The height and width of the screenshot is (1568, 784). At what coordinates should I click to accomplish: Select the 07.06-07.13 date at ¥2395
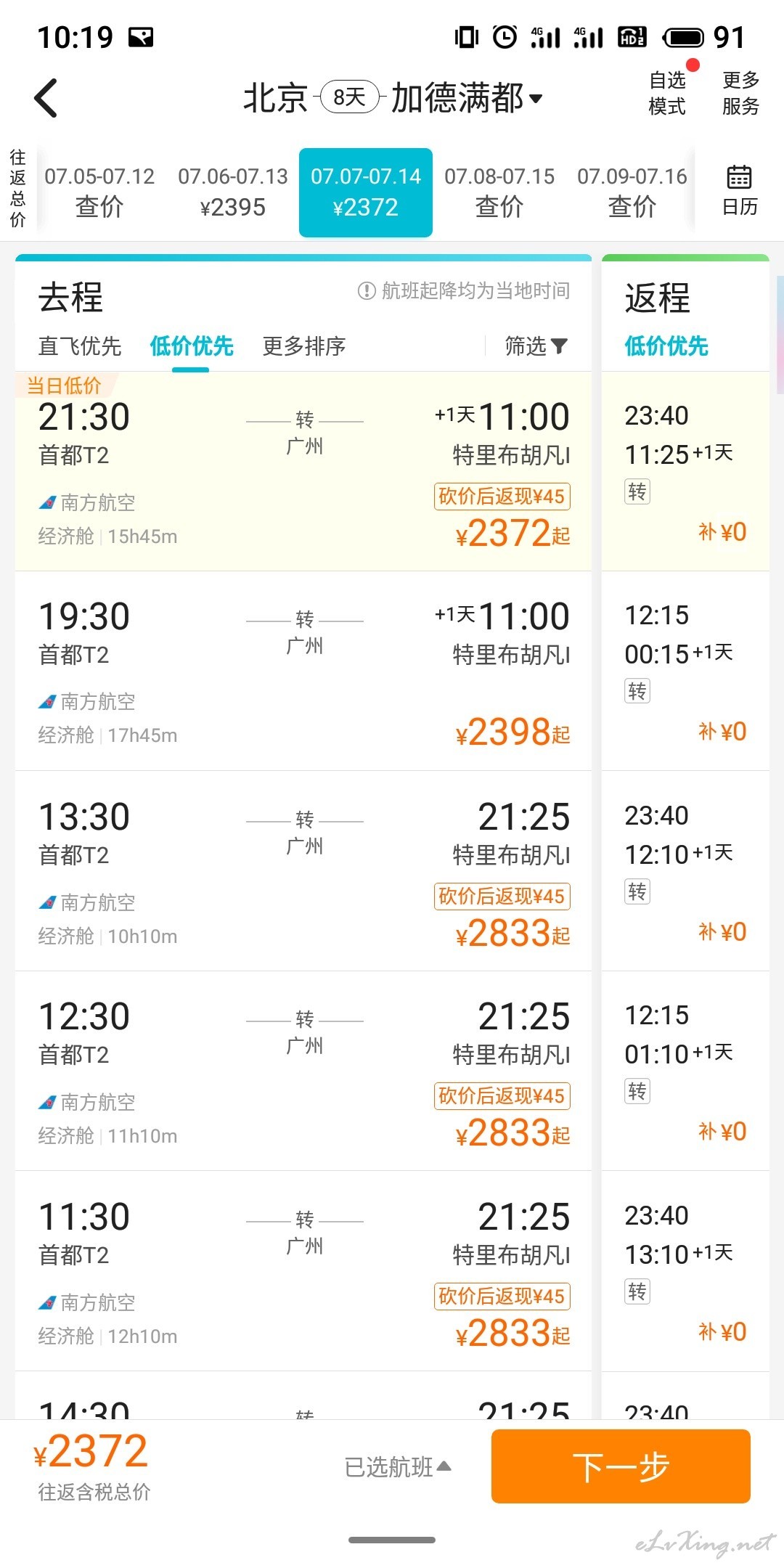233,192
